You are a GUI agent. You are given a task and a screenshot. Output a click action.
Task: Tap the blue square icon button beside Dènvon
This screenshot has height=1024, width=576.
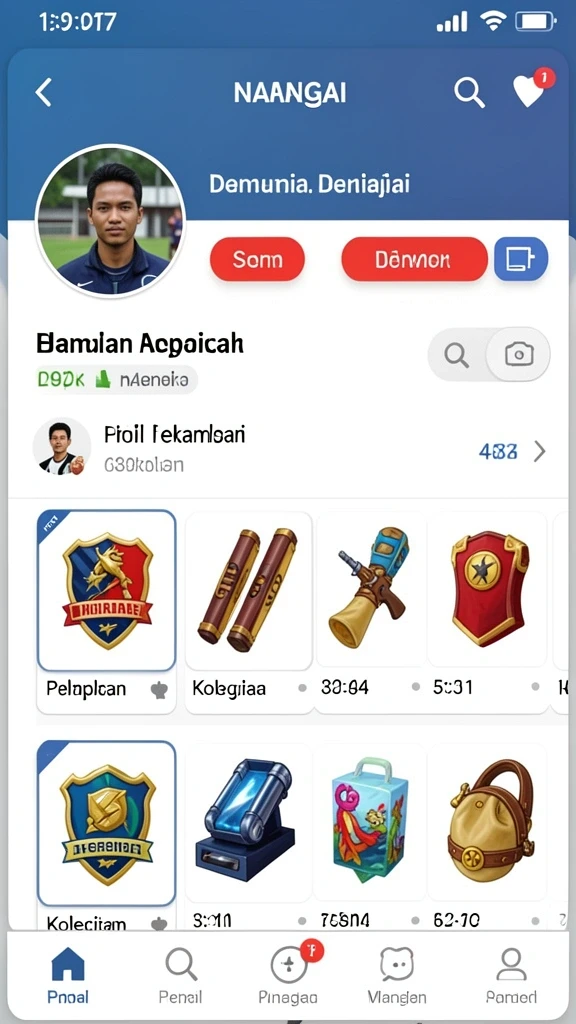point(520,259)
